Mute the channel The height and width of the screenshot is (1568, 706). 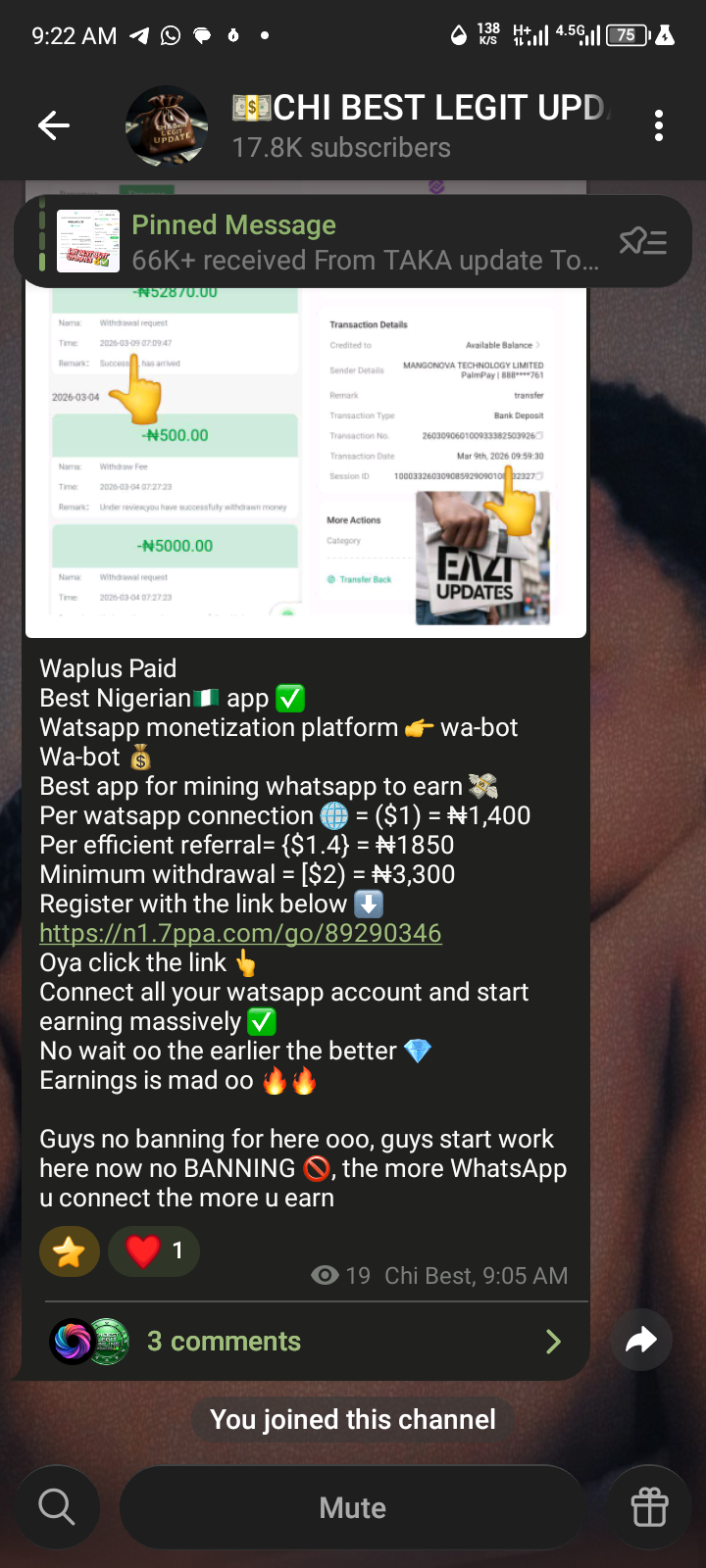tap(352, 1507)
